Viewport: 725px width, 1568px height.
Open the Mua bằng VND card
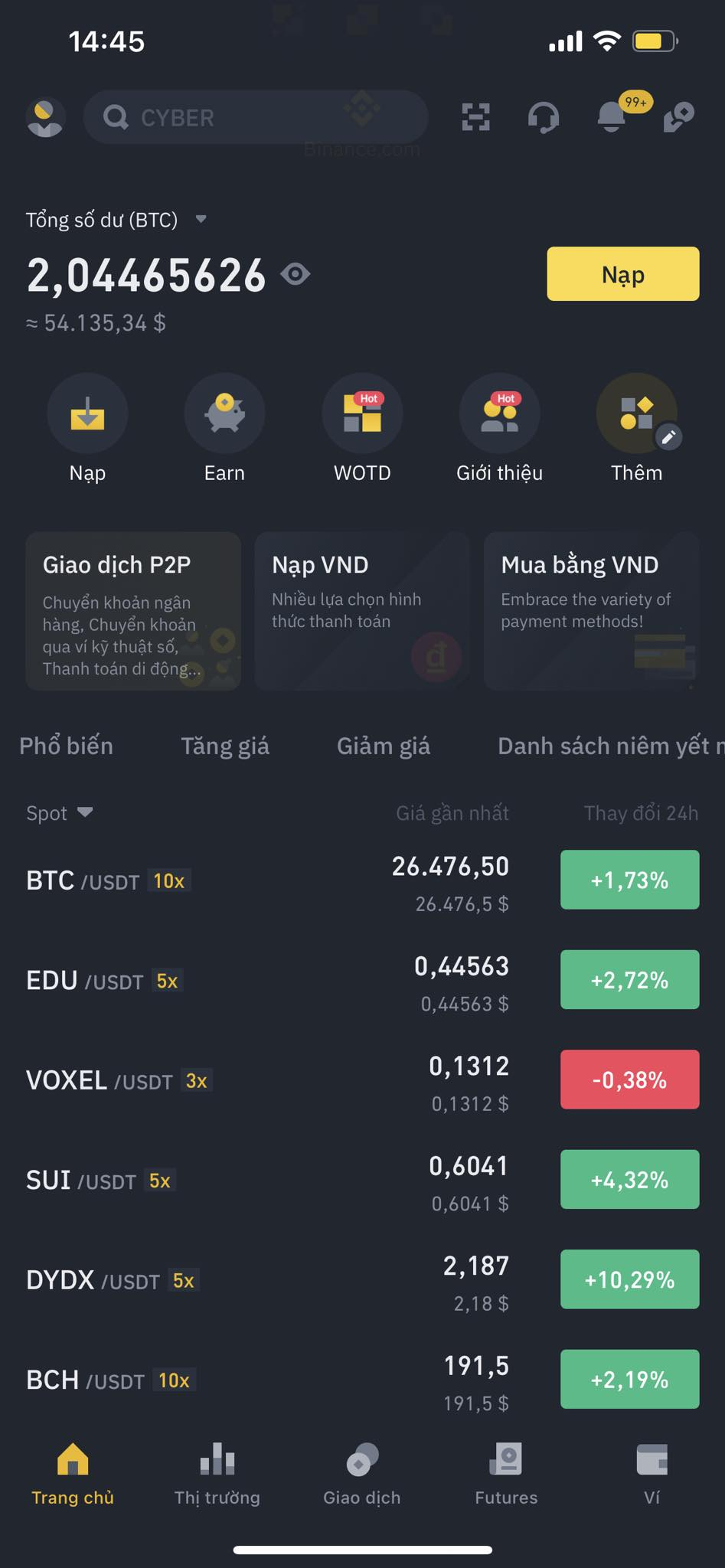pyautogui.click(x=591, y=612)
